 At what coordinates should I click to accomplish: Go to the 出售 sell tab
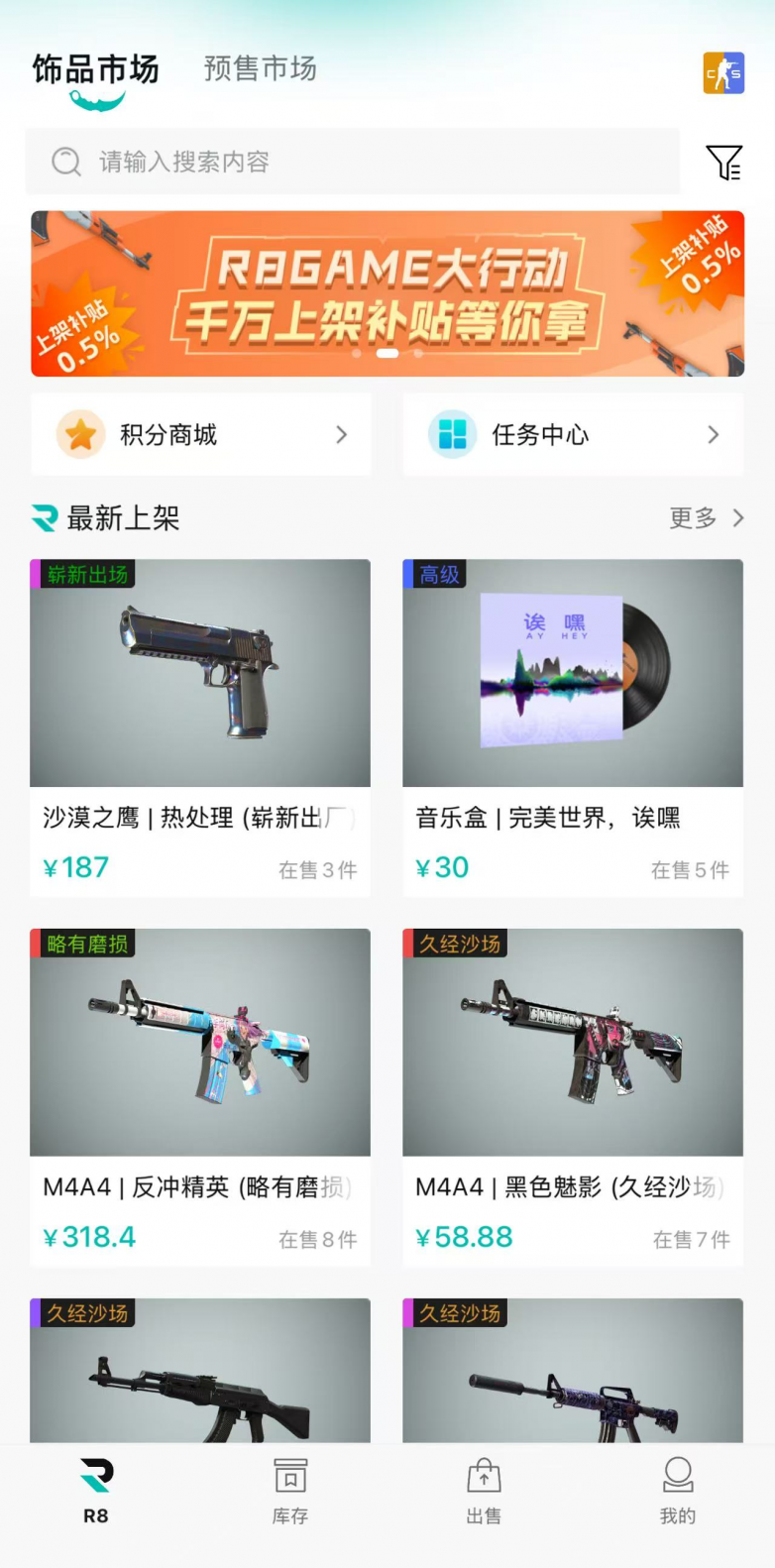484,1490
